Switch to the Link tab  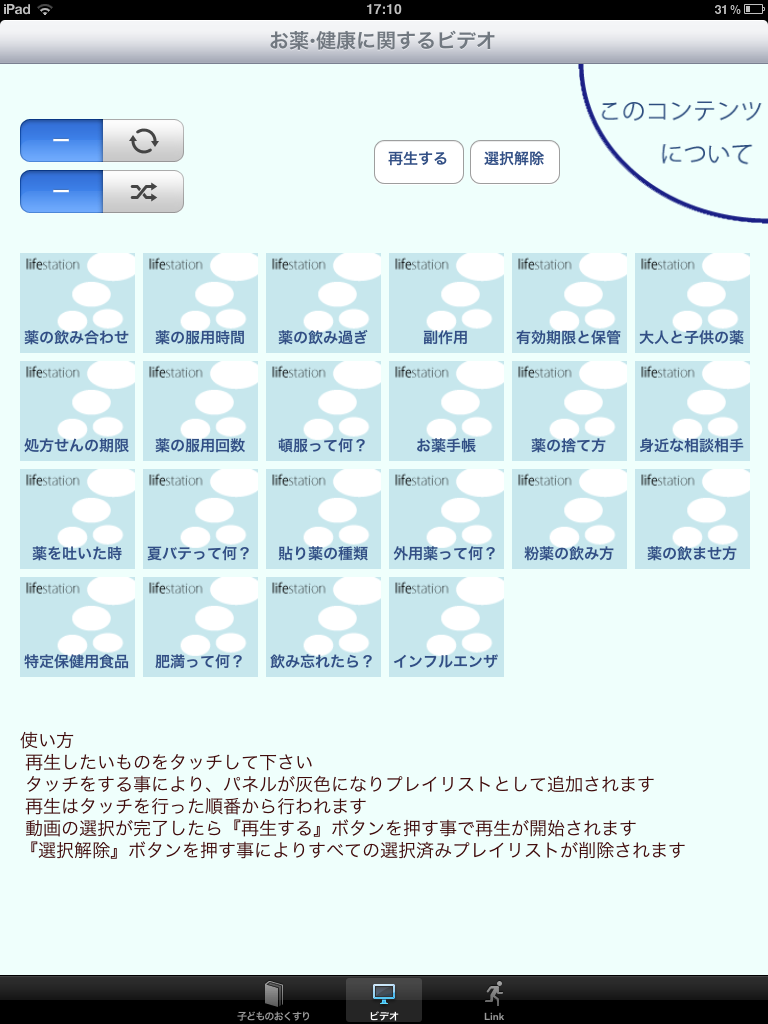click(494, 1000)
